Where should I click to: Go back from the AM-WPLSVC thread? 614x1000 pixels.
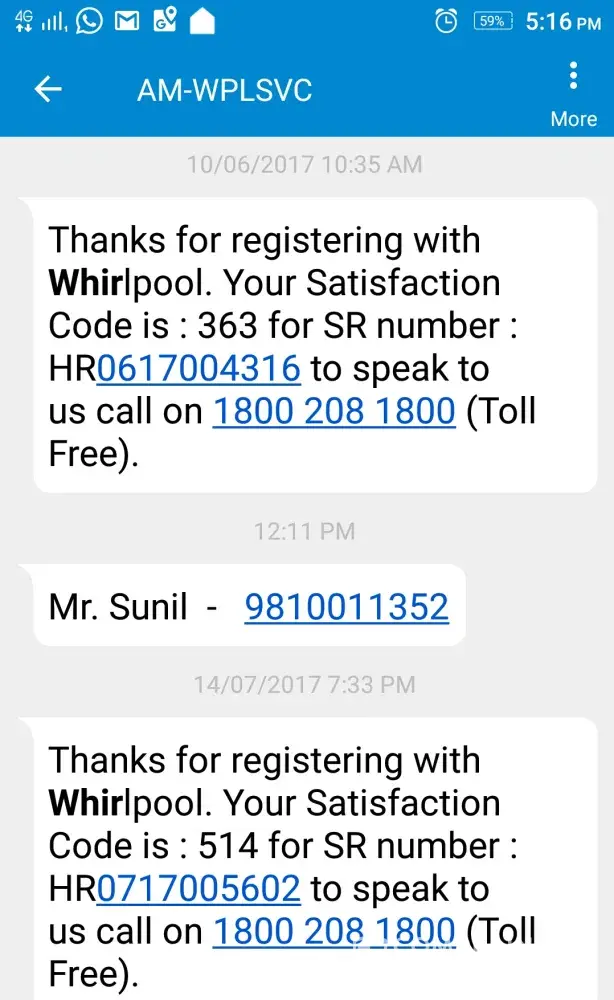click(x=48, y=90)
